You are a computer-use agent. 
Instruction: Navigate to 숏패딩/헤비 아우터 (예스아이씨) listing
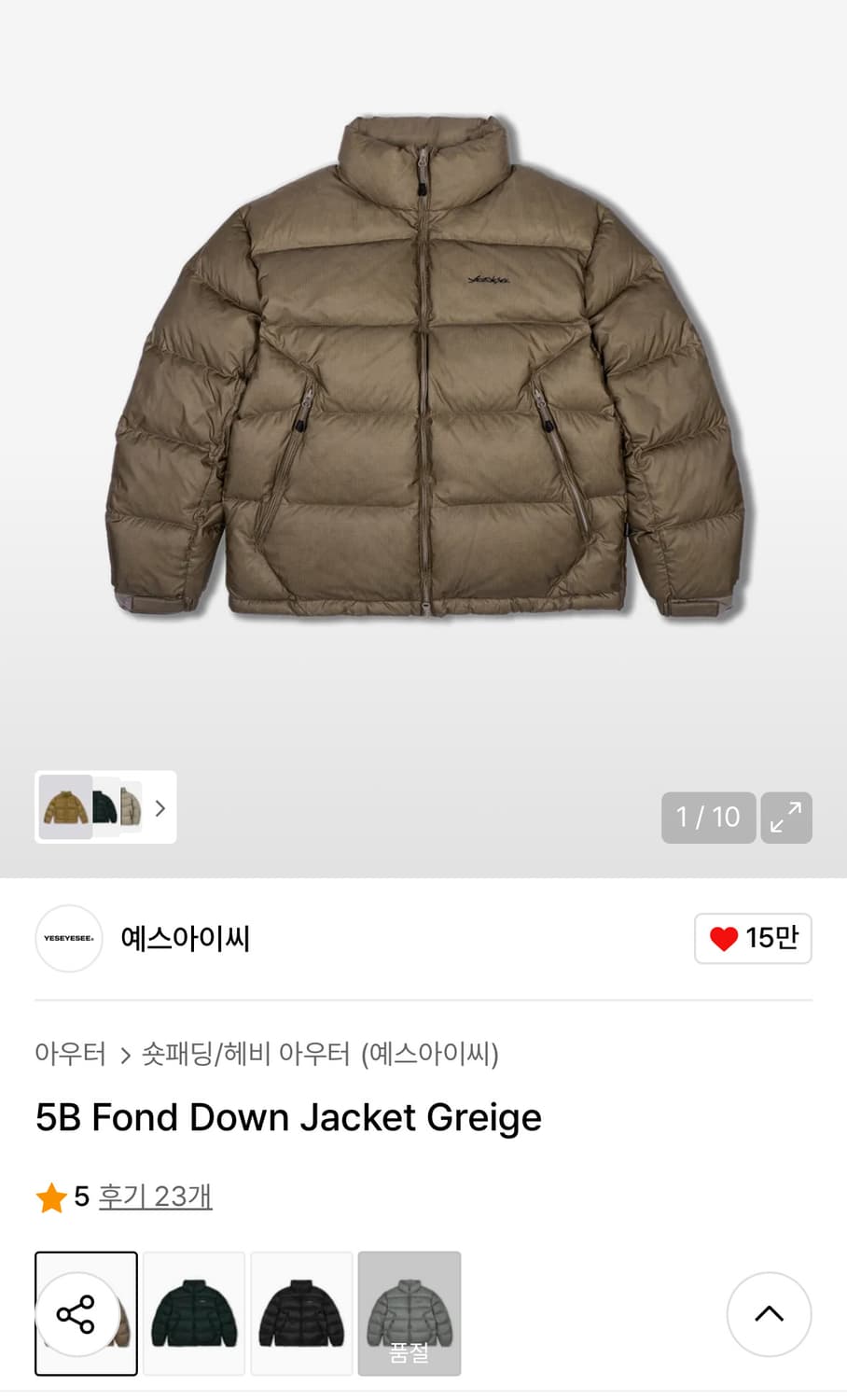click(x=322, y=1053)
